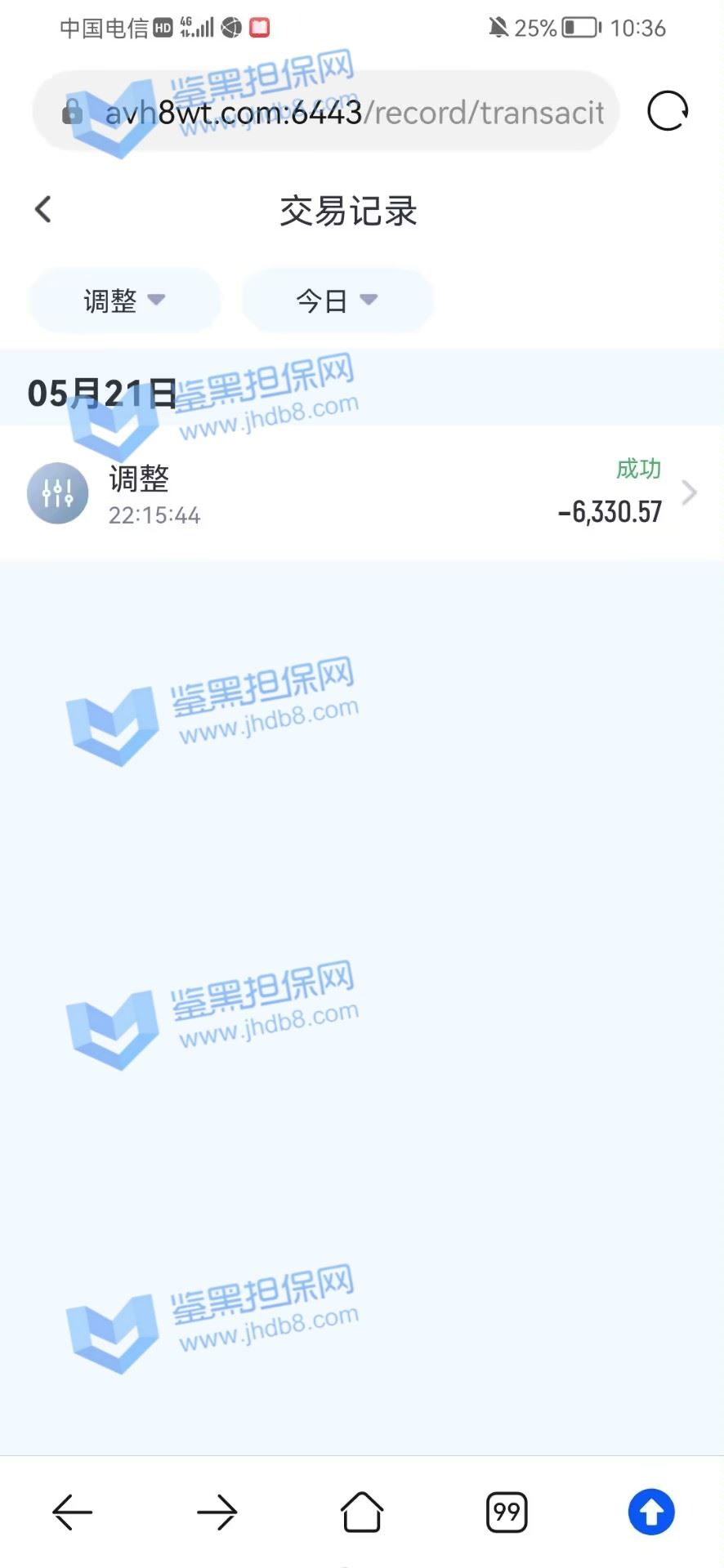
Task: Go back from the 交易记录 page
Action: point(43,210)
